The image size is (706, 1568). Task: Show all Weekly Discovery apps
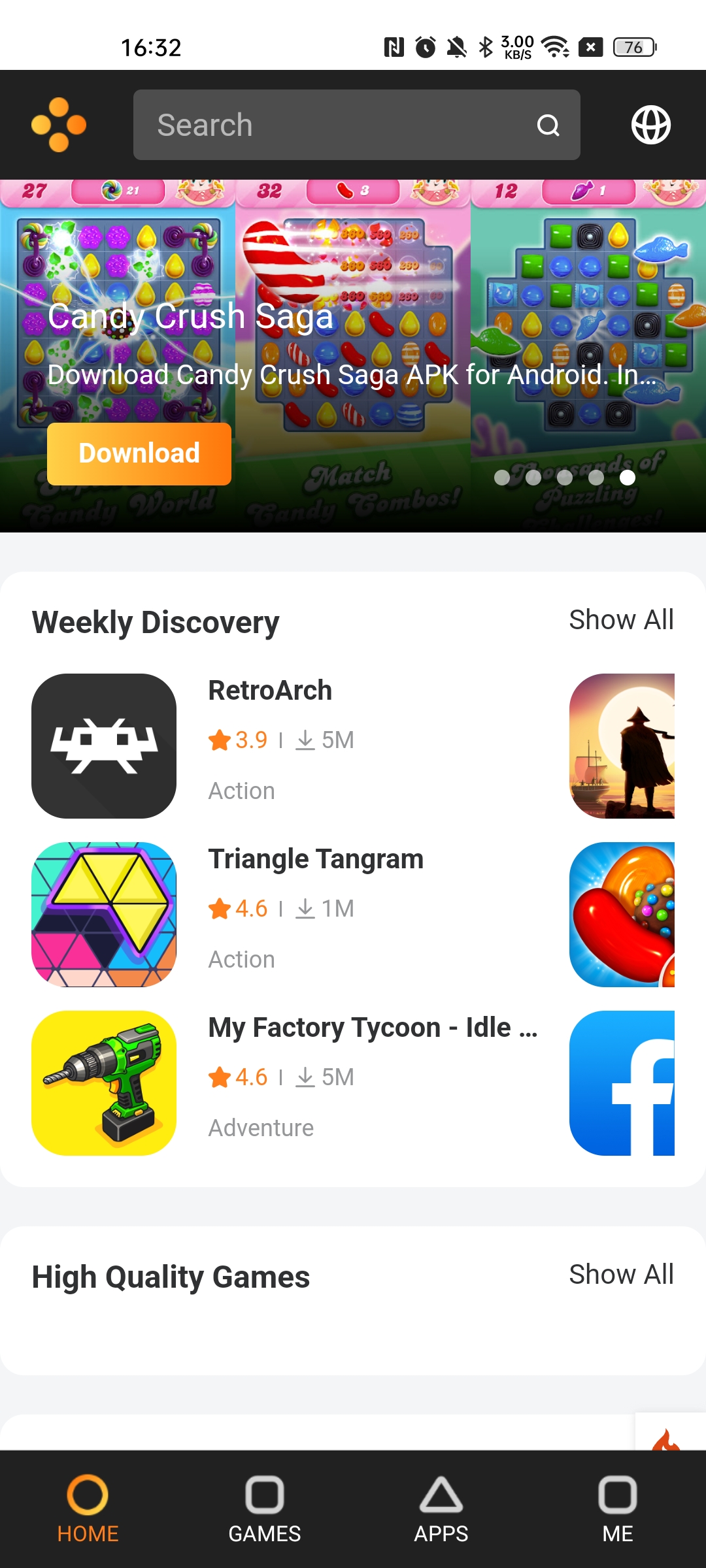tap(621, 619)
